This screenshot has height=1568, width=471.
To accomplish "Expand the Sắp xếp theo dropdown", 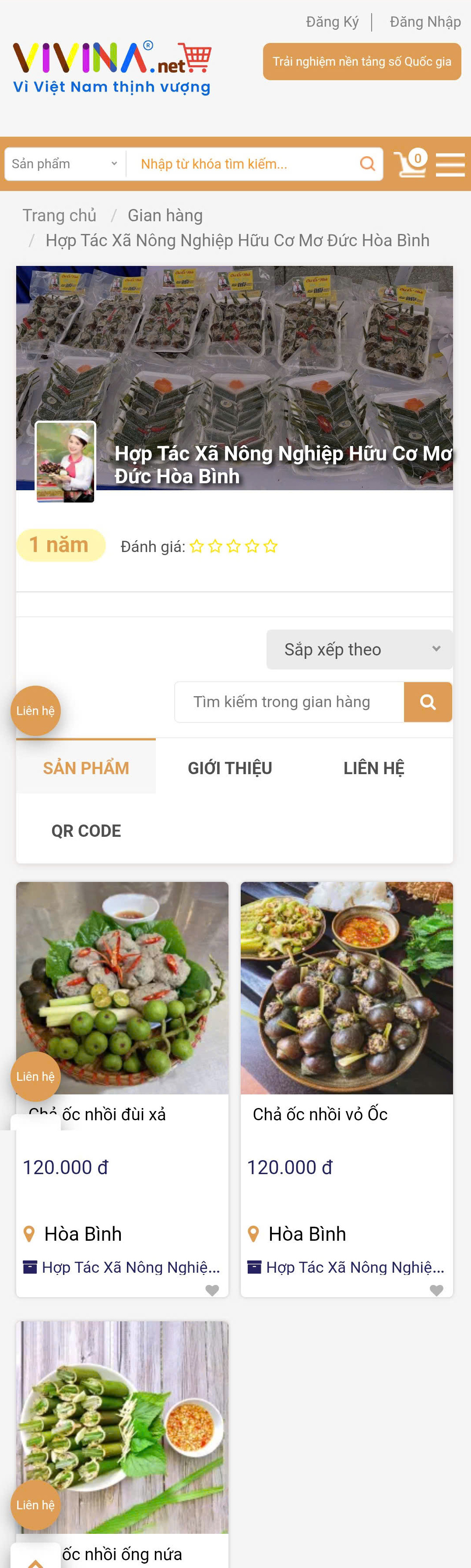I will [359, 649].
